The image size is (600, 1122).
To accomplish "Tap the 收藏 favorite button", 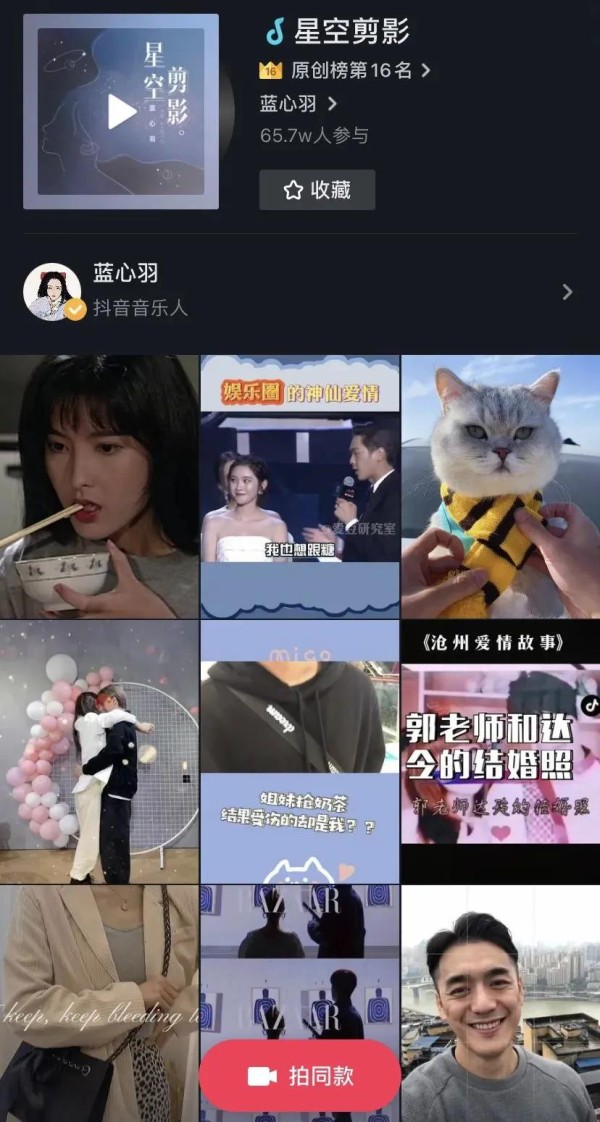I will (317, 190).
